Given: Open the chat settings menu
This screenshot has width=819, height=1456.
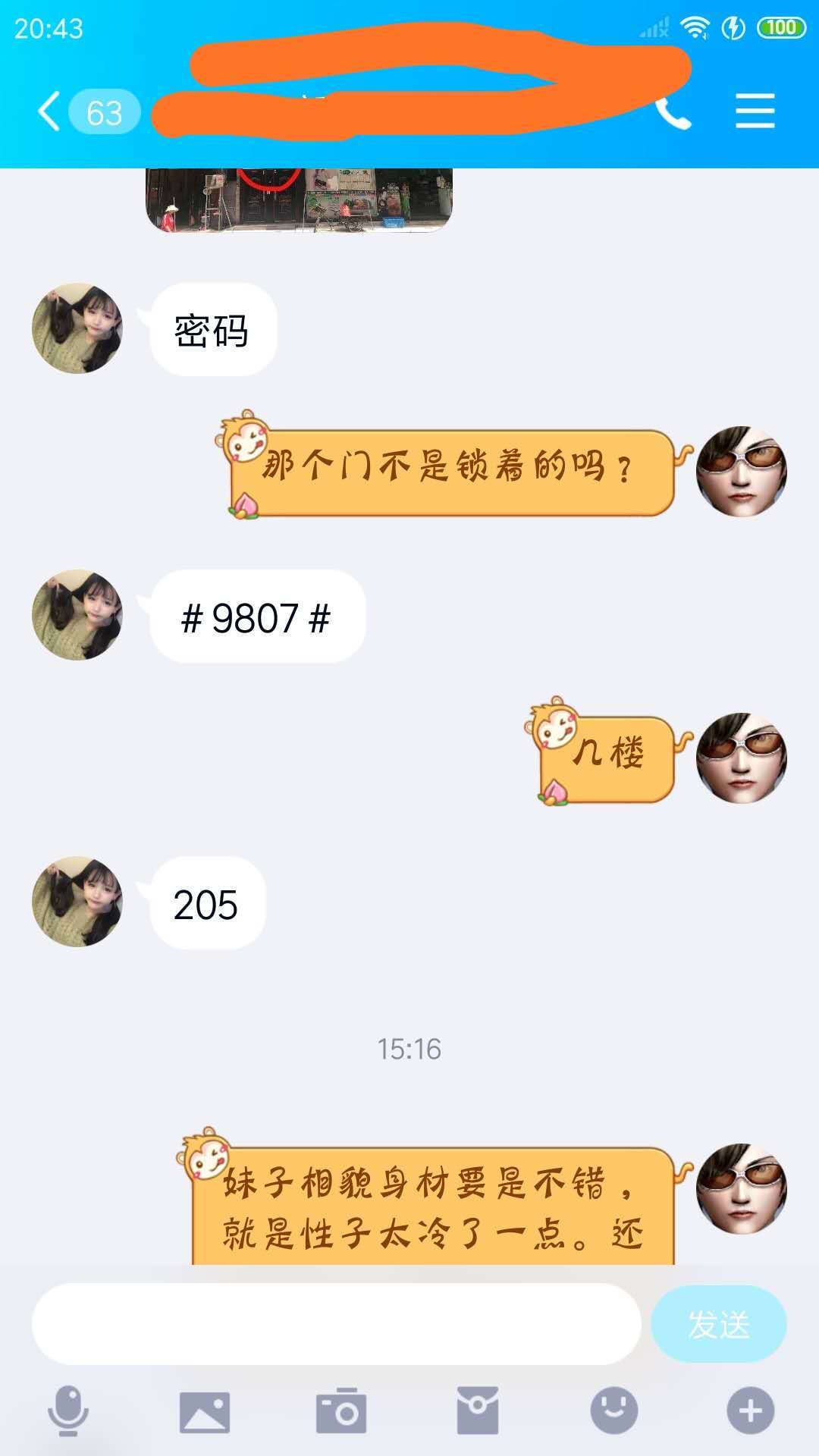Looking at the screenshot, I should 755,112.
